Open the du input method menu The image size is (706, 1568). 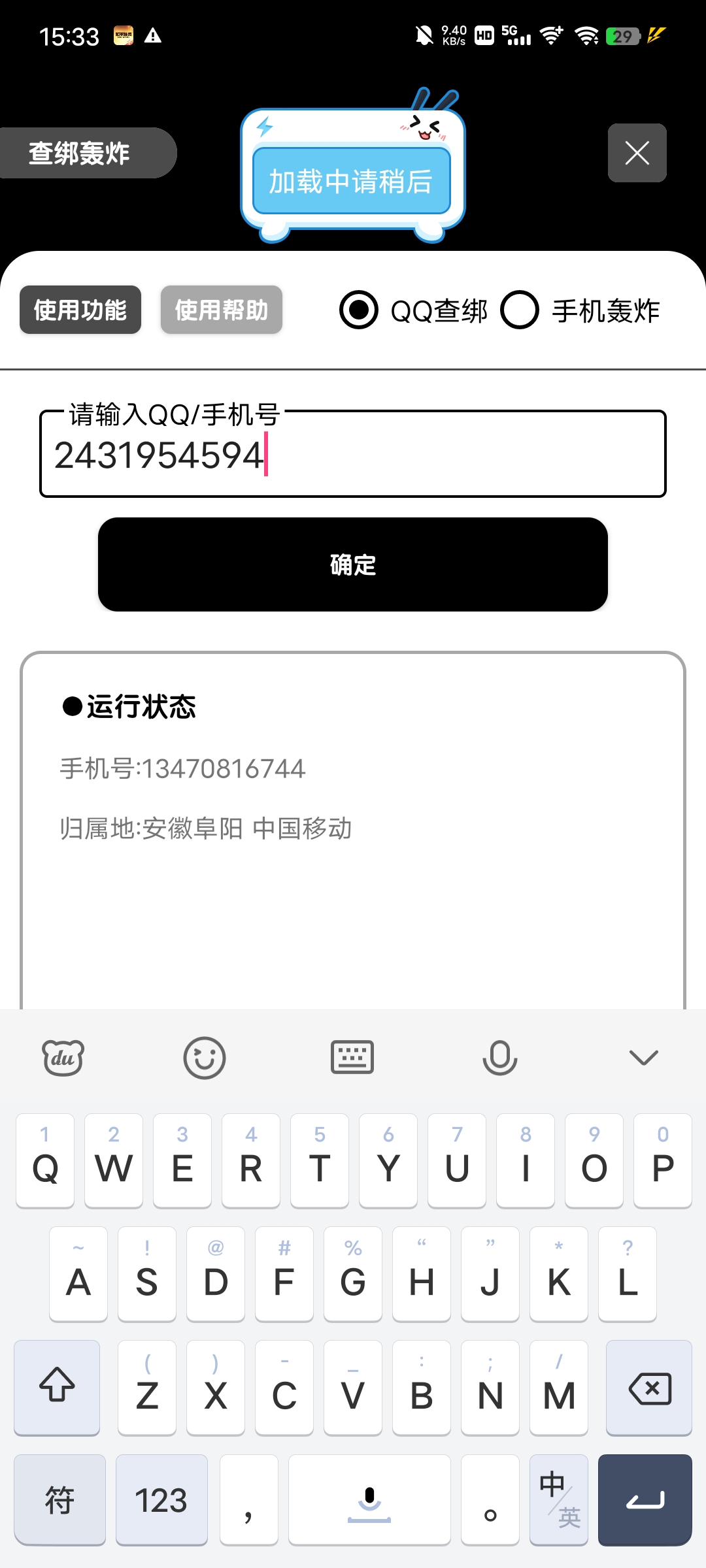click(x=63, y=1058)
